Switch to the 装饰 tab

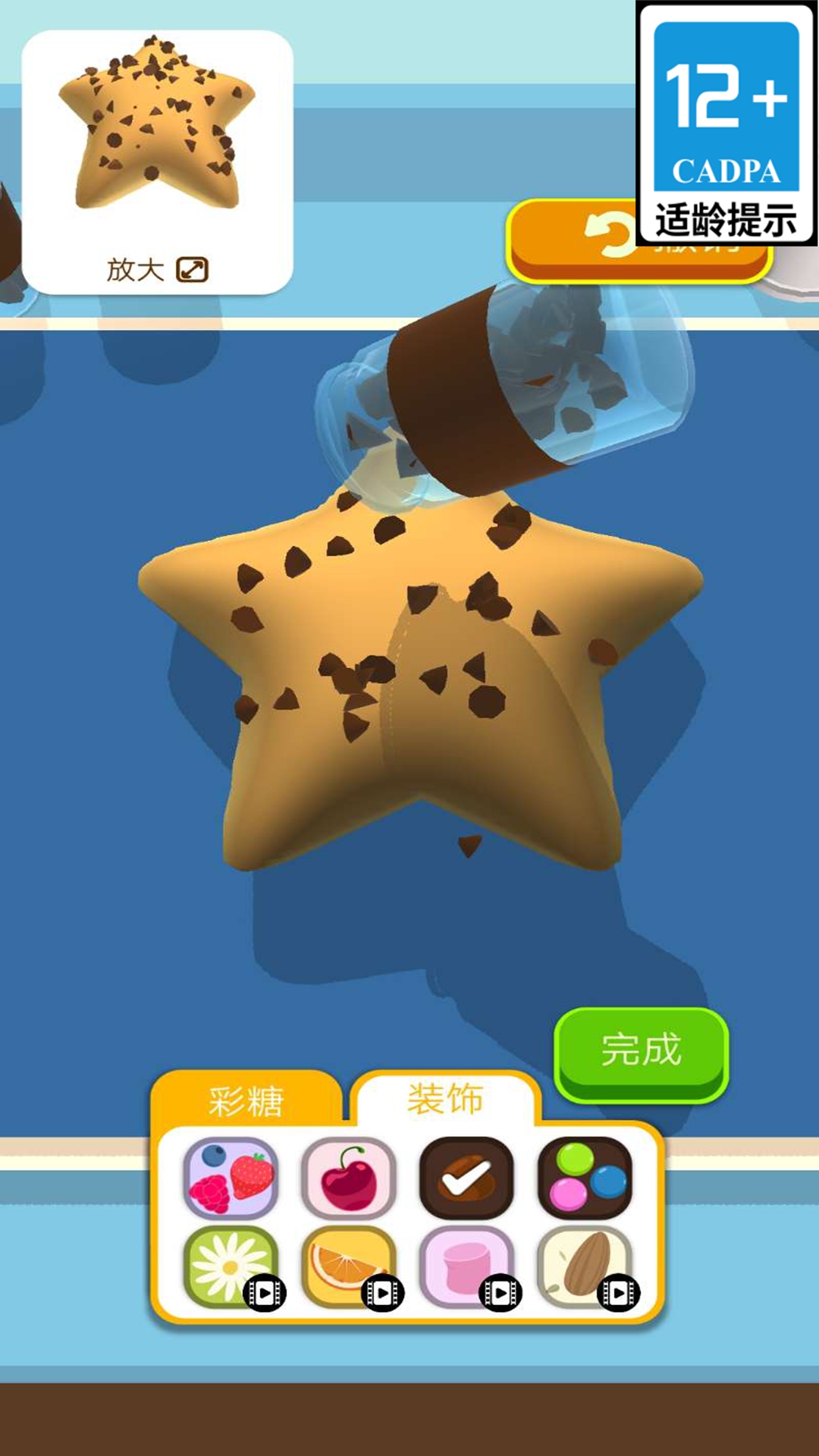coord(446,1100)
